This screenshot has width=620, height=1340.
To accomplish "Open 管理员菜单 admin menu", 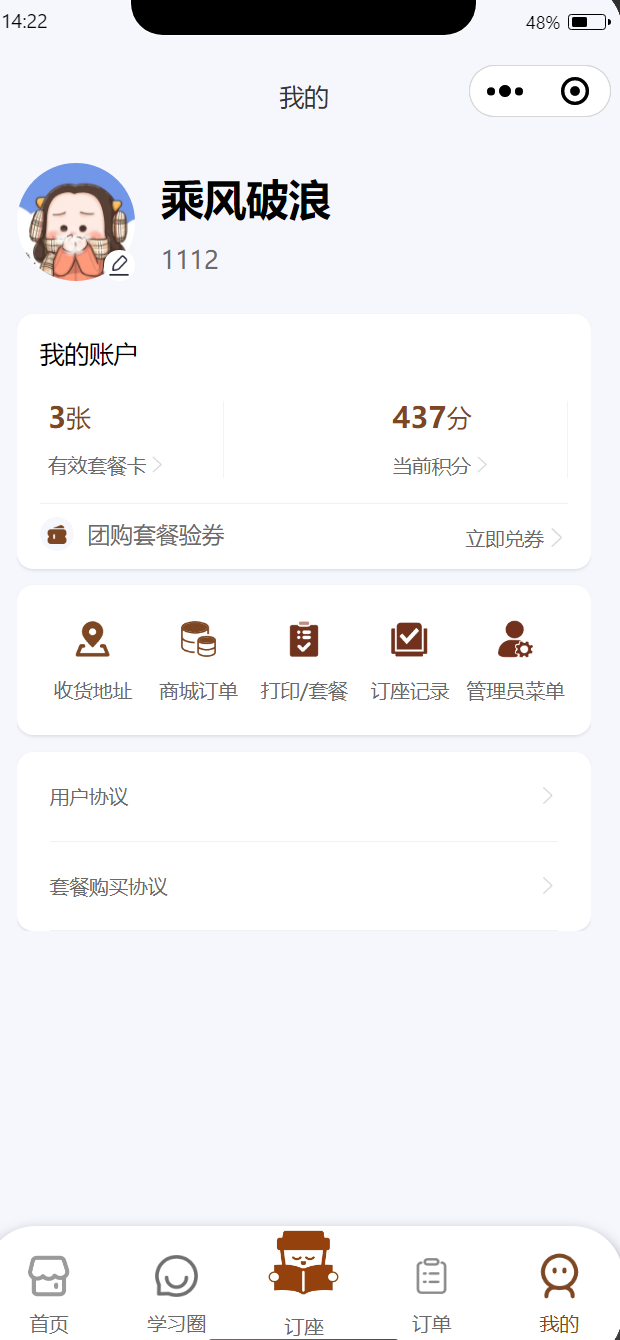I will click(515, 660).
